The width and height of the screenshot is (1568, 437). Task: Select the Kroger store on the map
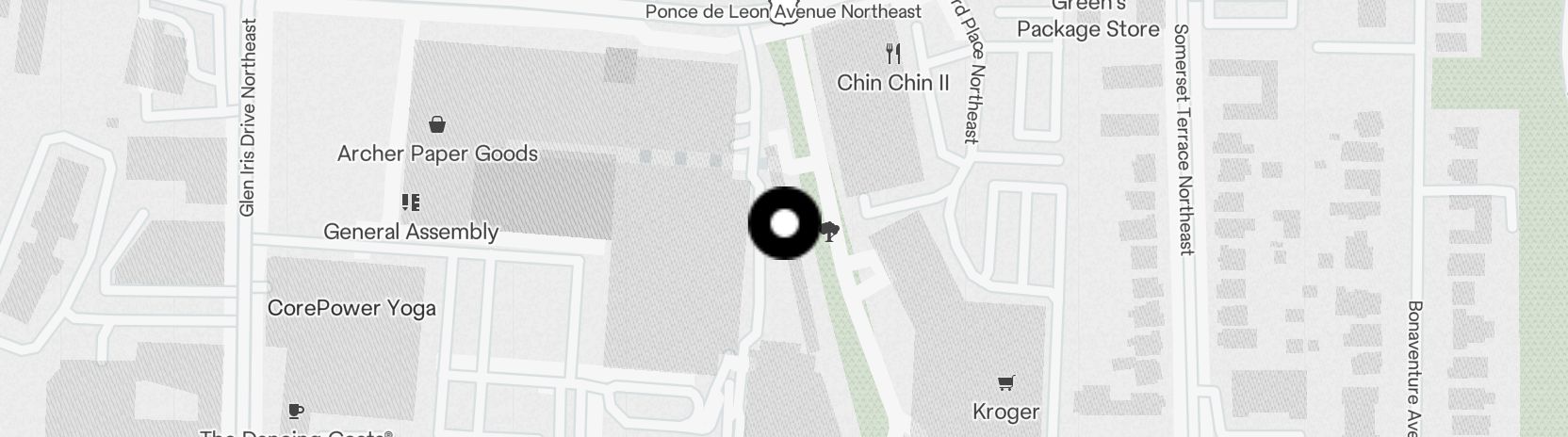(1005, 383)
